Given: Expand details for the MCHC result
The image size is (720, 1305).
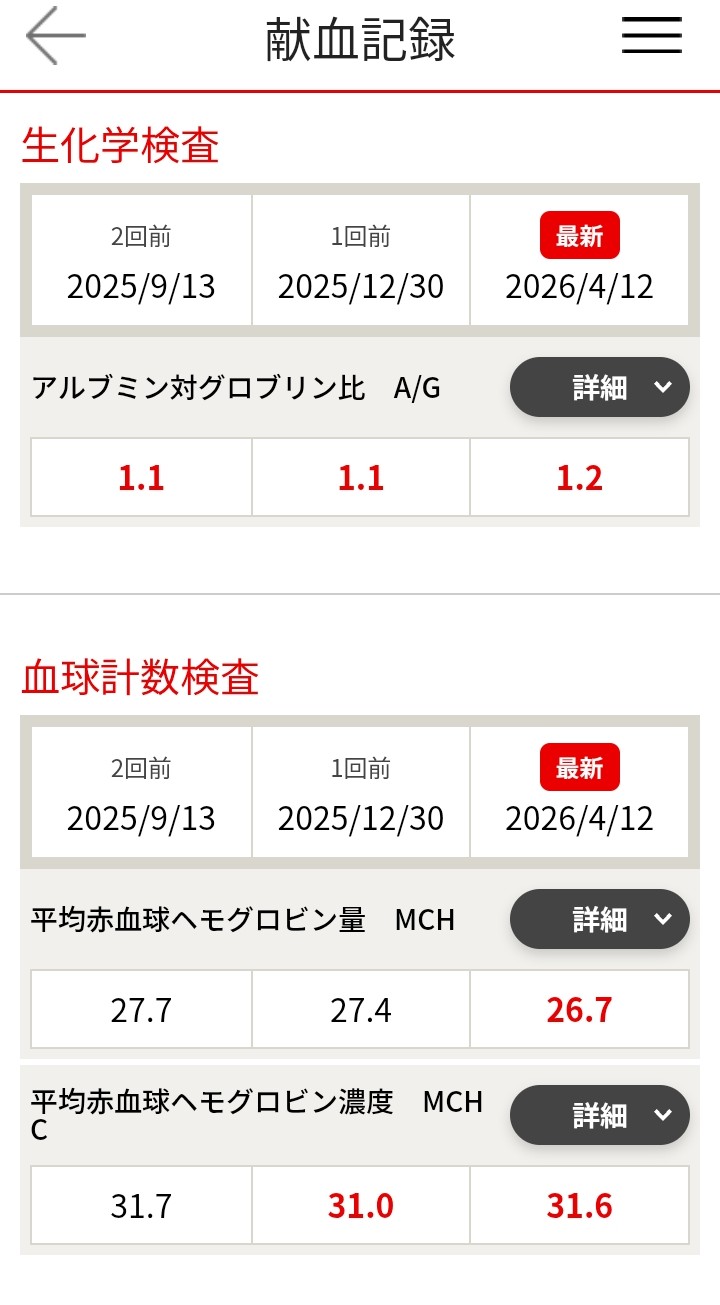Looking at the screenshot, I should pyautogui.click(x=600, y=1115).
